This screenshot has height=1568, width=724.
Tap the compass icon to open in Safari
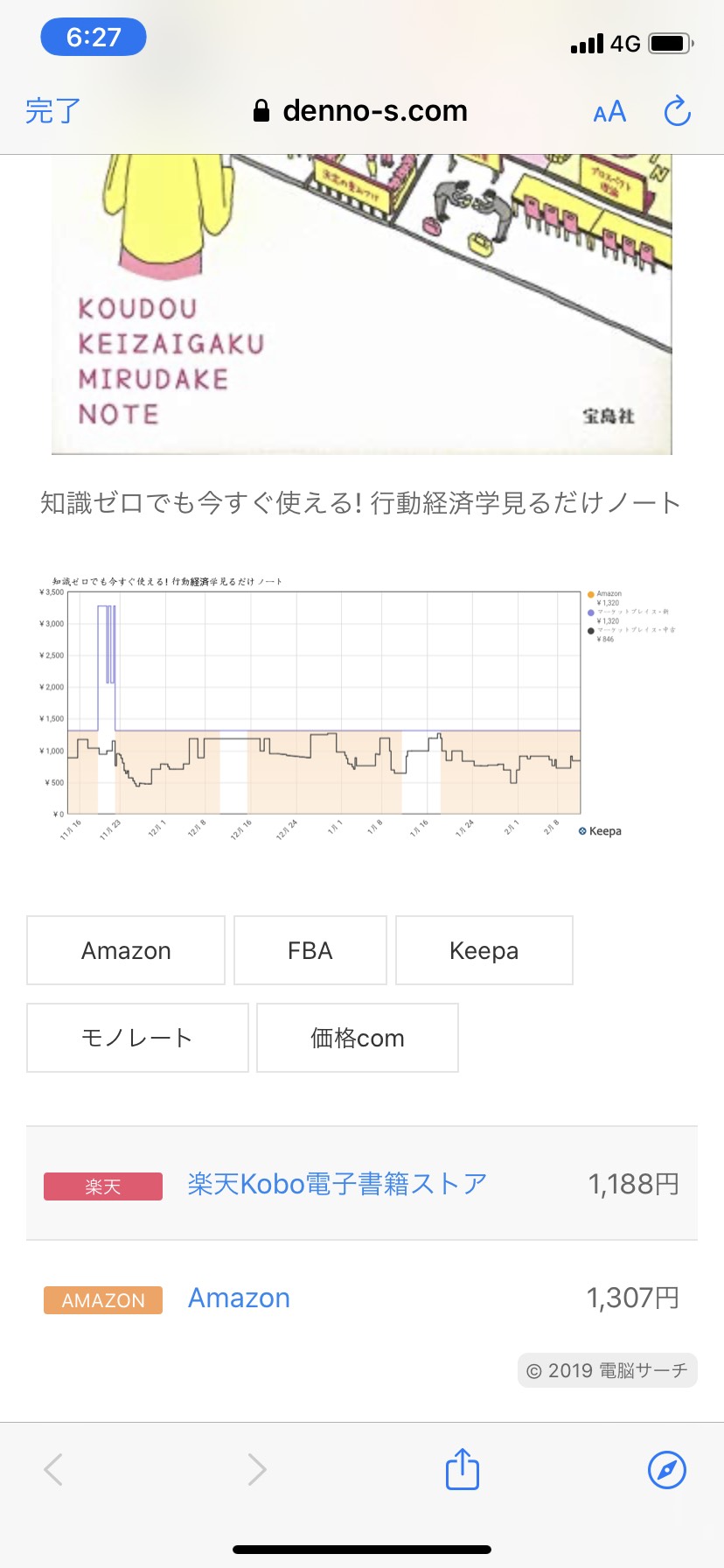click(666, 1469)
